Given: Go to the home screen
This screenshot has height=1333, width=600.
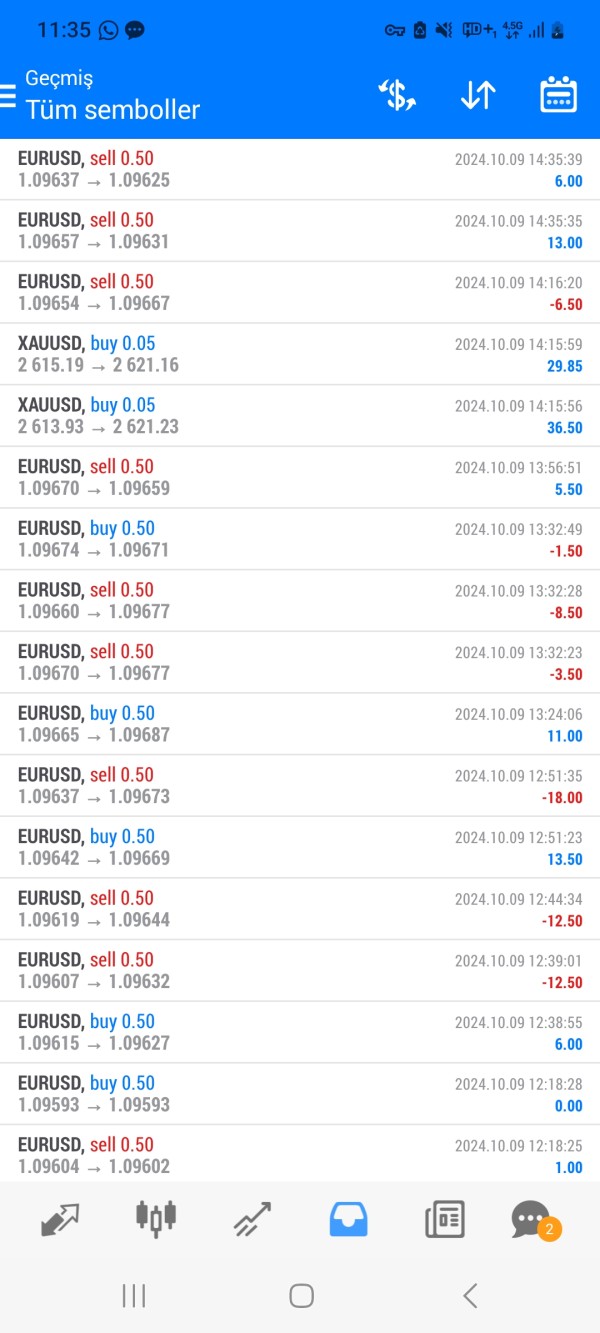Looking at the screenshot, I should (301, 1296).
